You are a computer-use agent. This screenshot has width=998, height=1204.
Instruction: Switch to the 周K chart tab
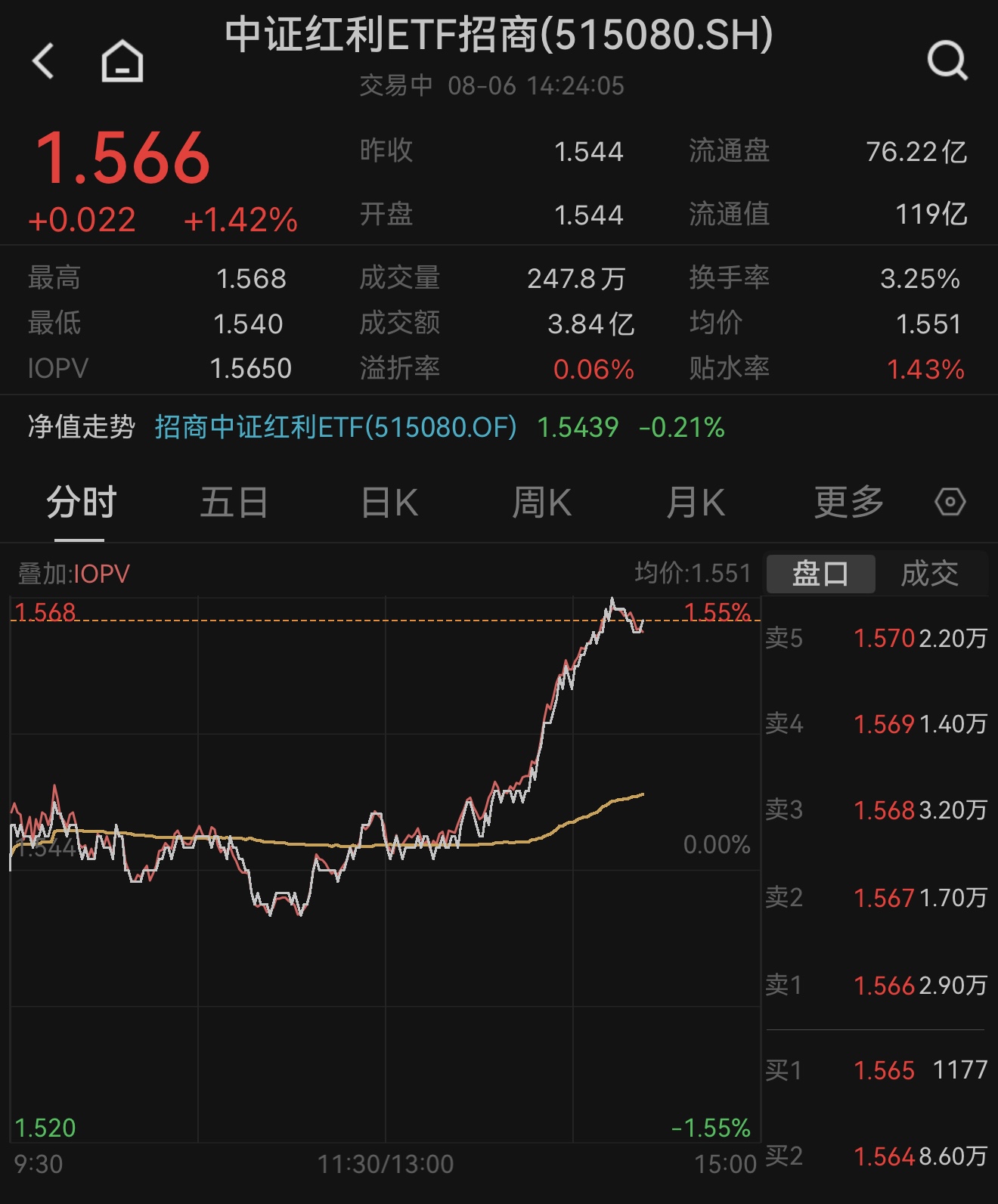click(542, 503)
